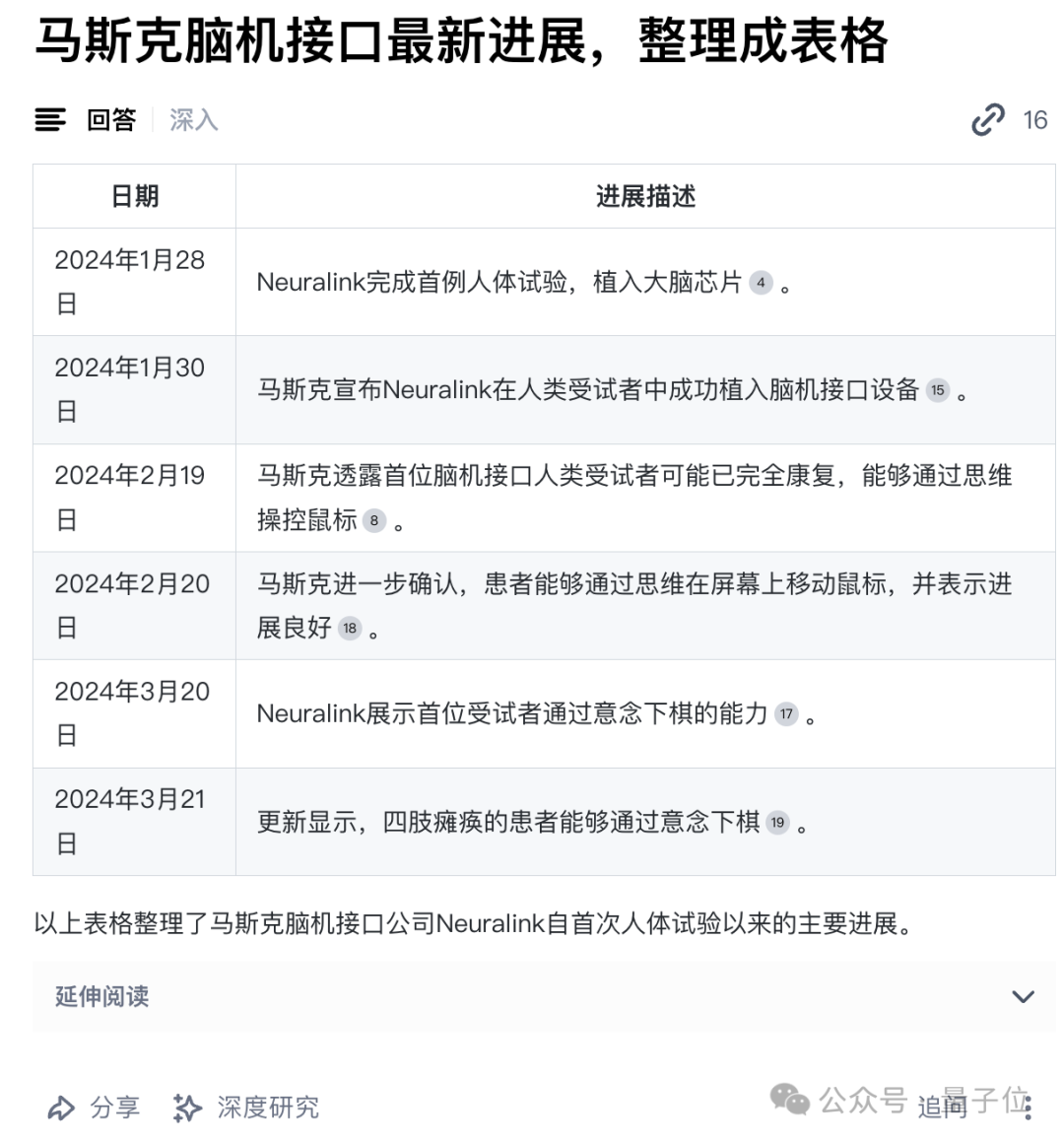Open citation badge 19 in last row
1064x1143 pixels.
pyautogui.click(x=777, y=822)
